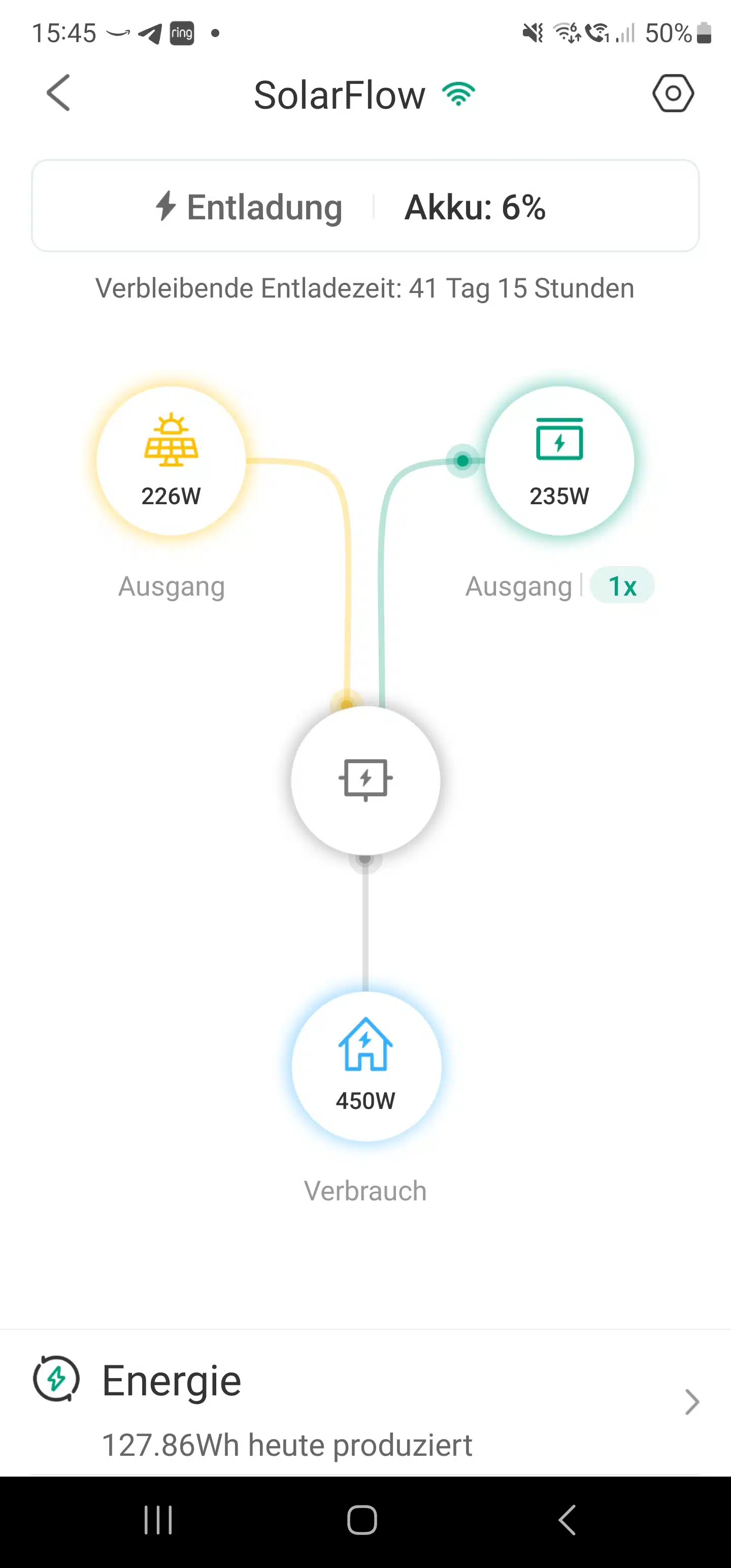Open the Energie details row
Viewport: 731px width, 1568px height.
point(365,1403)
